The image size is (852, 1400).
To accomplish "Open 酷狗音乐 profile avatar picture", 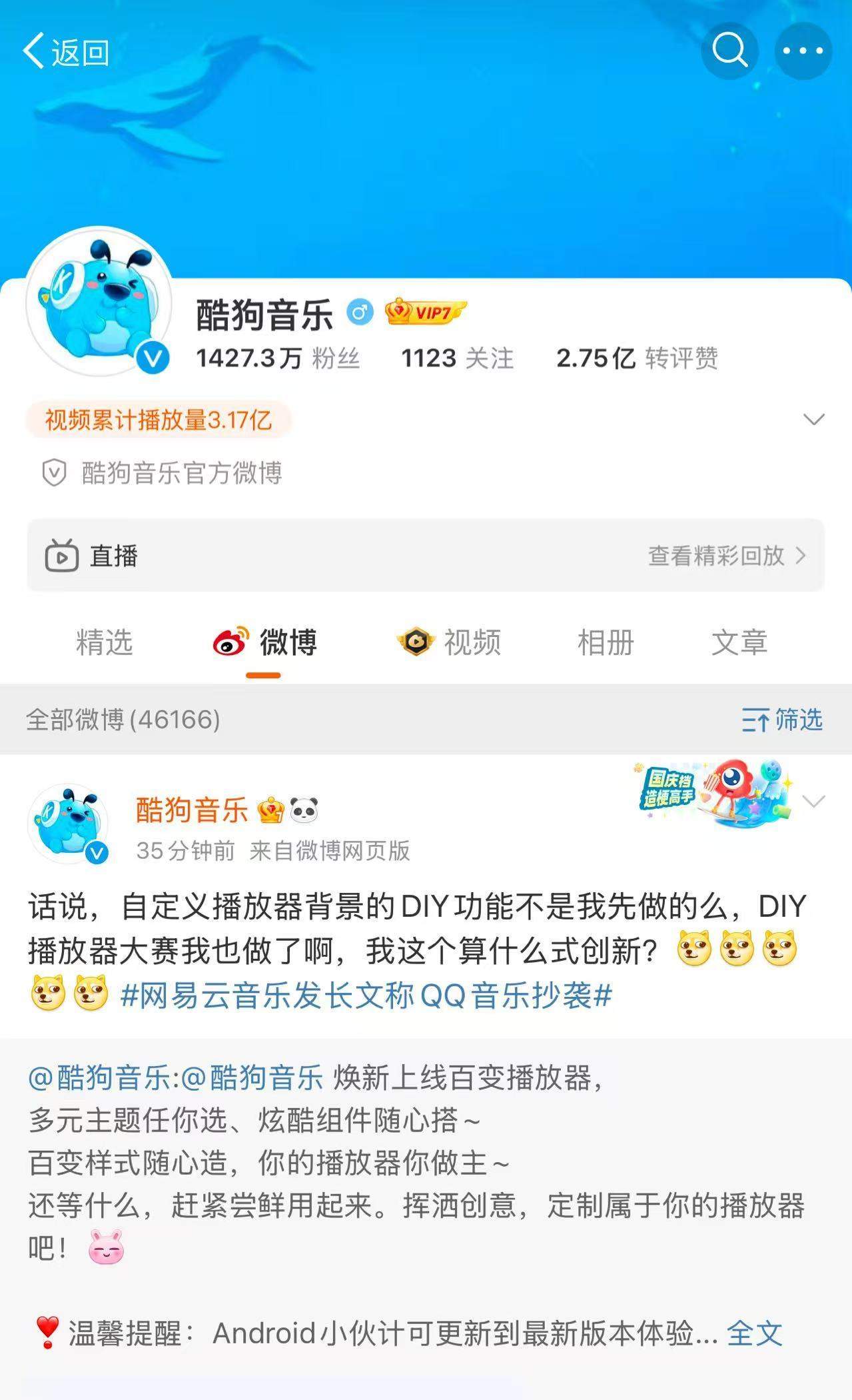I will [x=99, y=302].
